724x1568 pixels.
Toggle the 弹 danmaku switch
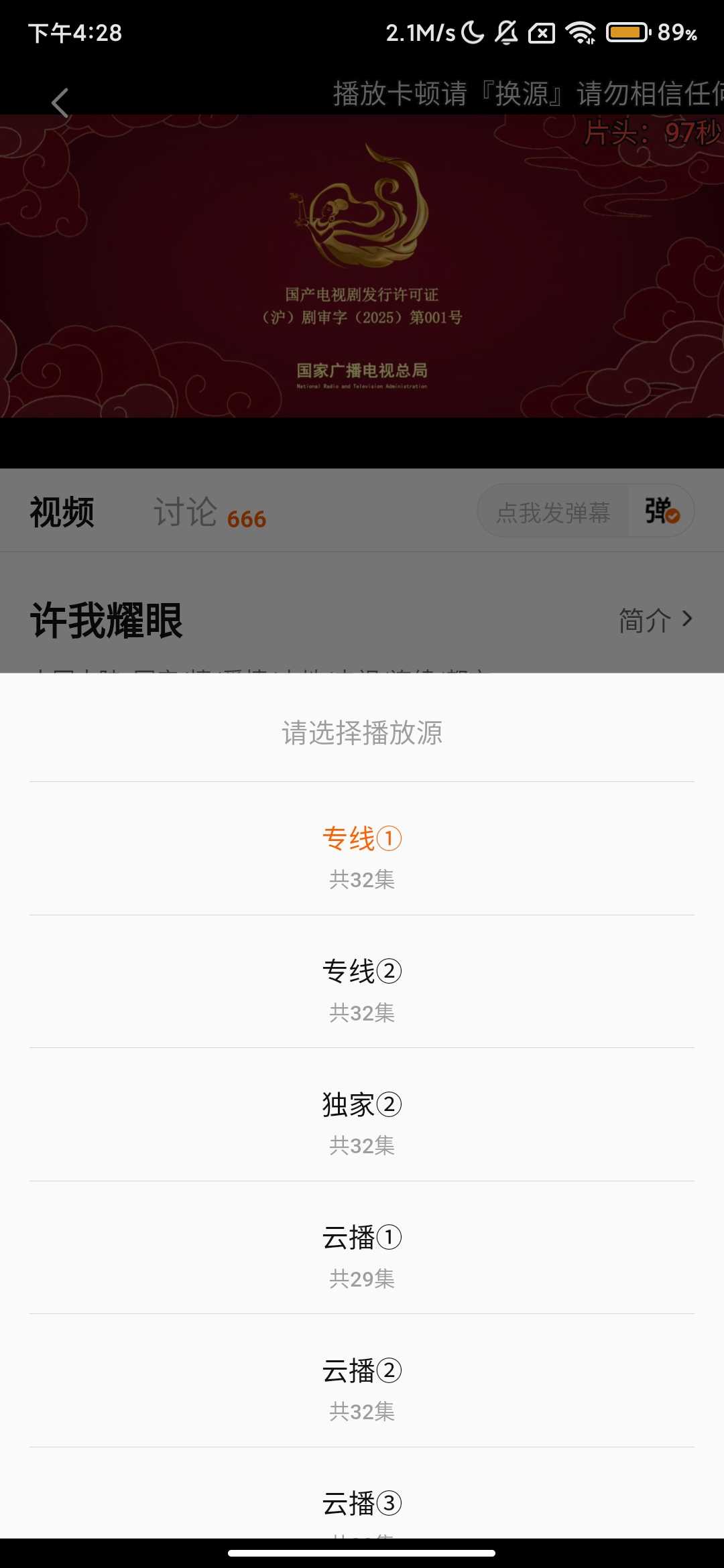[662, 511]
